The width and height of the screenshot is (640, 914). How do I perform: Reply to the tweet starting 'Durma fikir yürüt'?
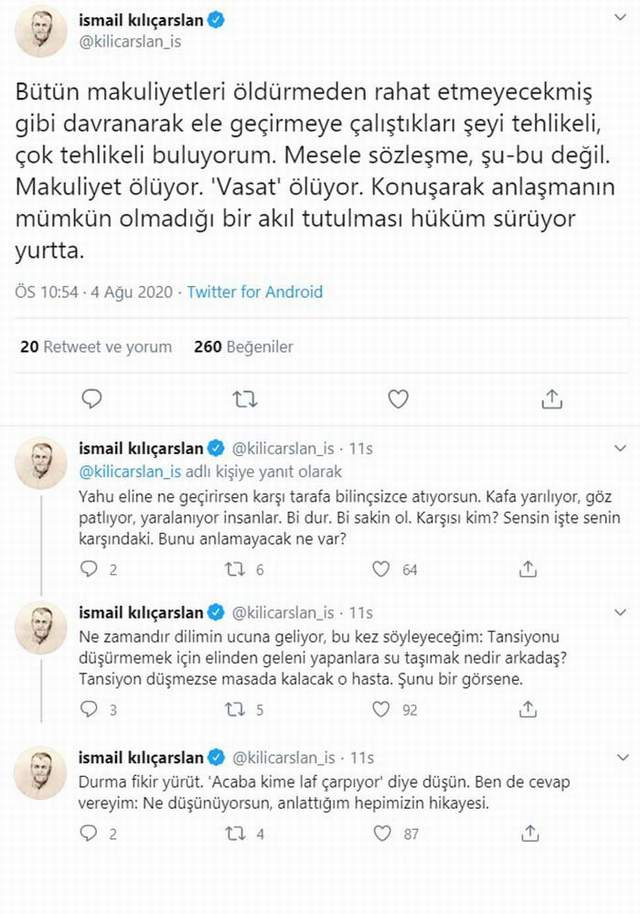[90, 832]
